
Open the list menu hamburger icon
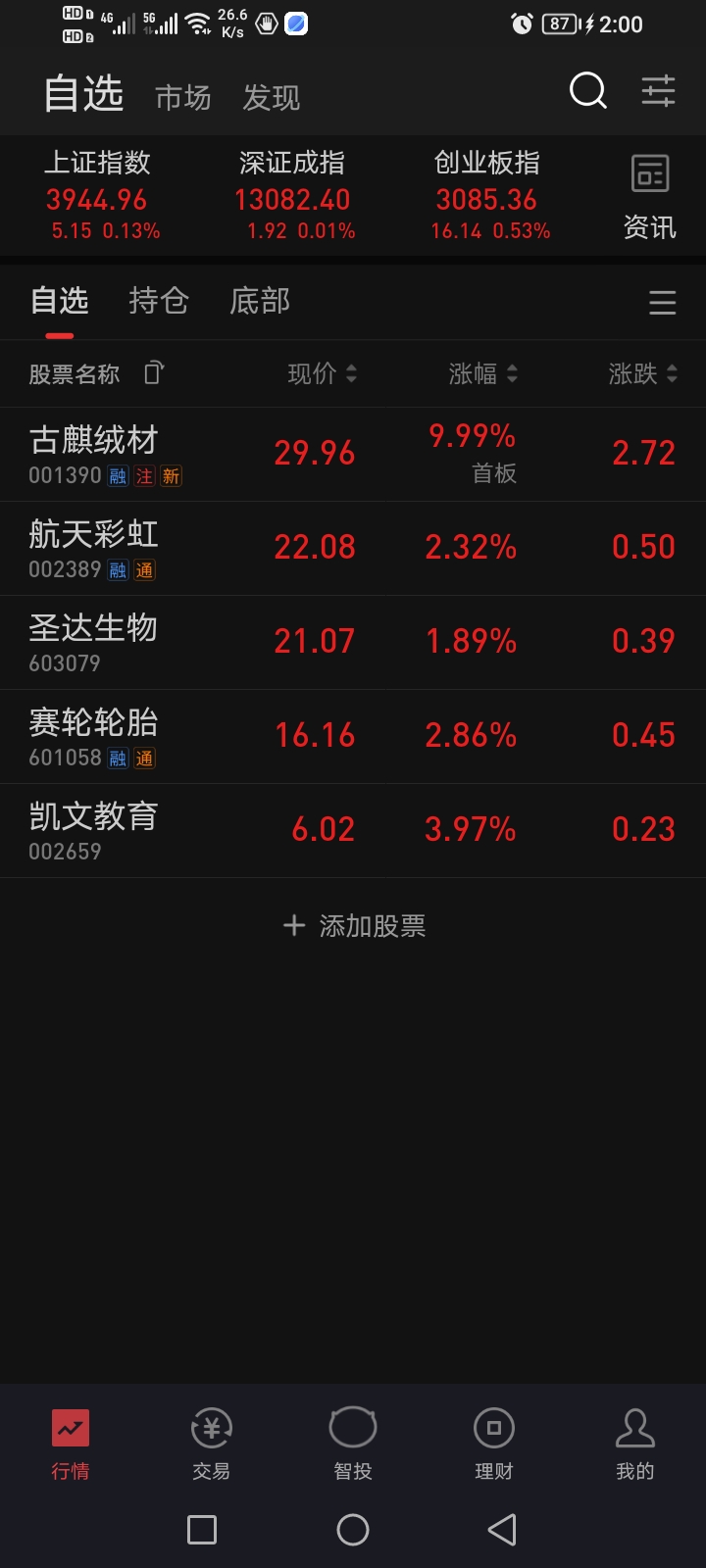(662, 303)
